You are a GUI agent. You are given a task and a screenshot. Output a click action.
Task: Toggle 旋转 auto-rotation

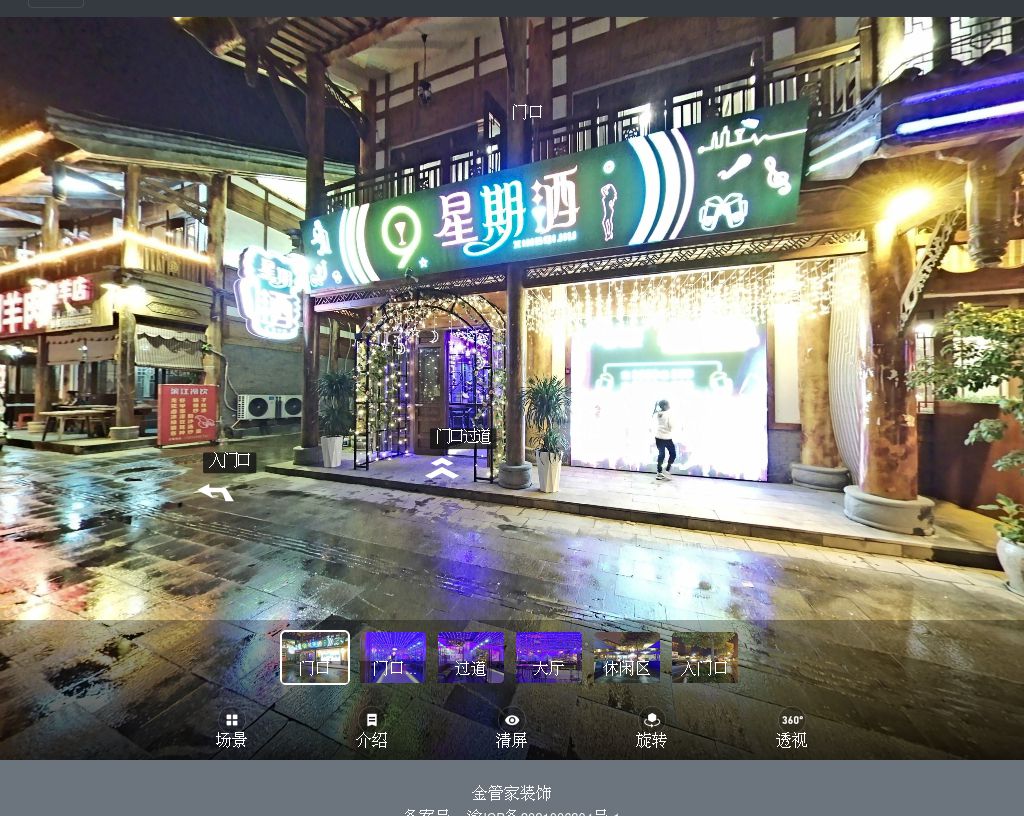tap(651, 729)
